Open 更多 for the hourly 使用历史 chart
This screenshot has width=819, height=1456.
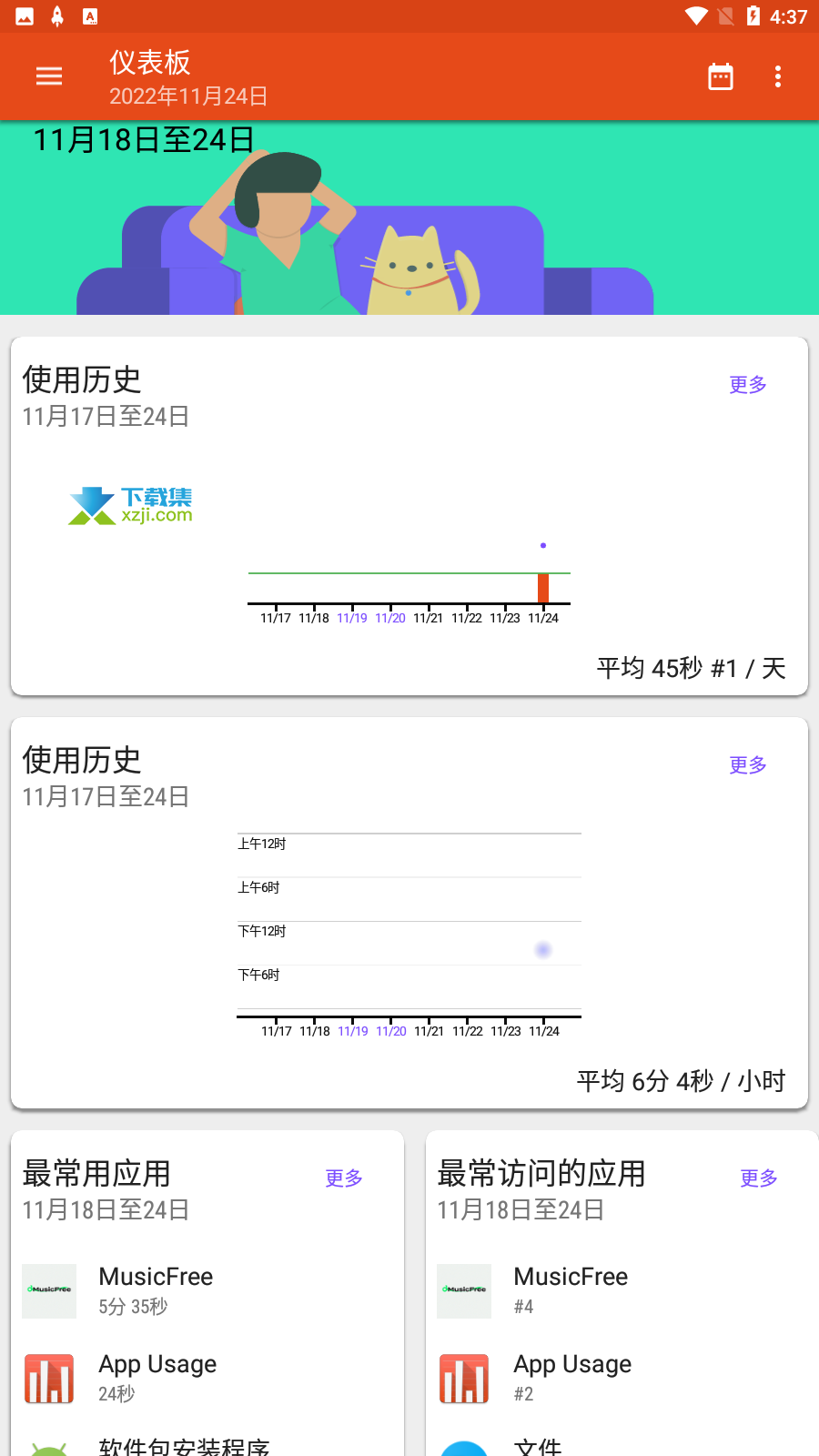pos(748,765)
